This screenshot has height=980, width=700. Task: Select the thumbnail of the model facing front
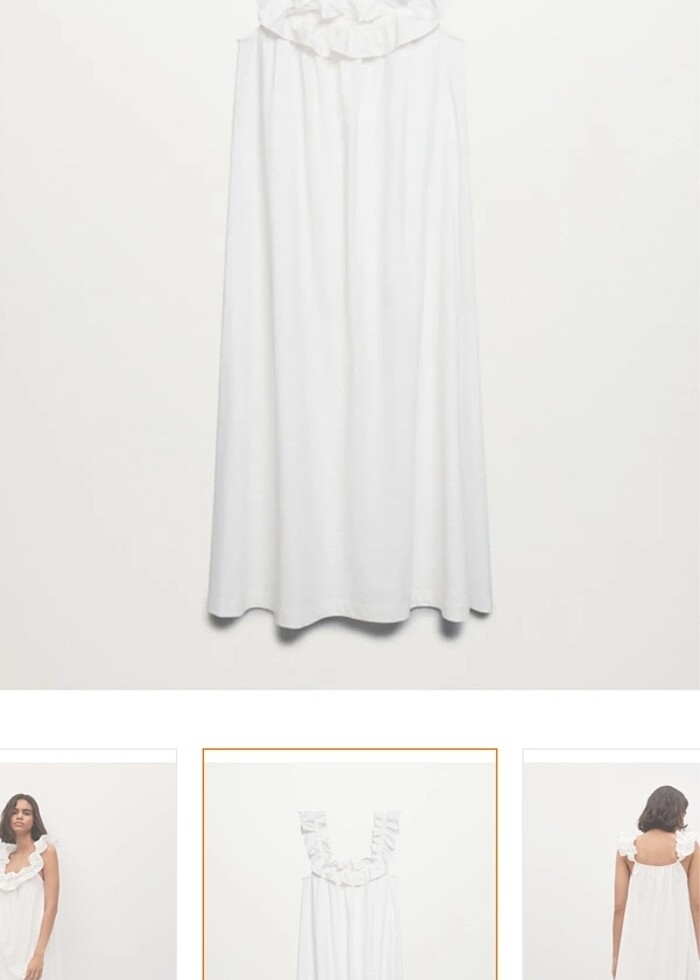88,865
